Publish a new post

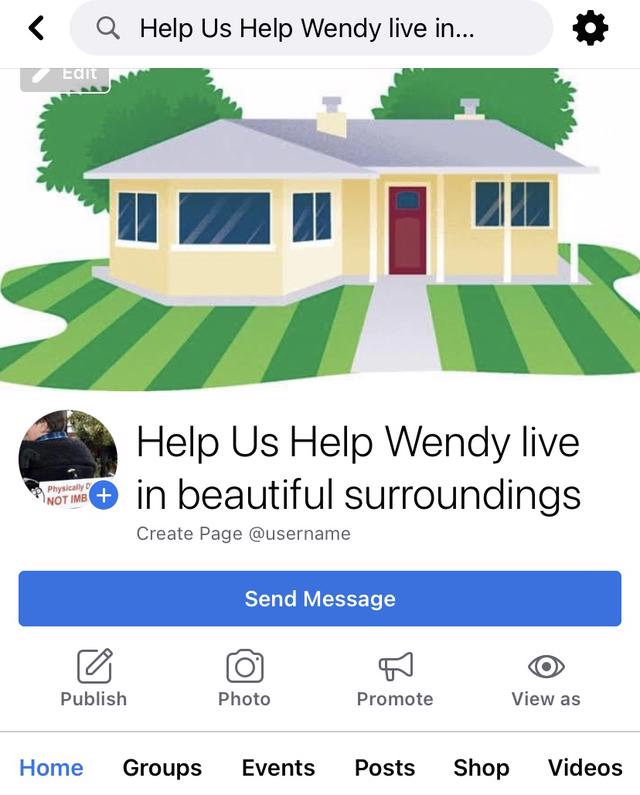point(94,678)
